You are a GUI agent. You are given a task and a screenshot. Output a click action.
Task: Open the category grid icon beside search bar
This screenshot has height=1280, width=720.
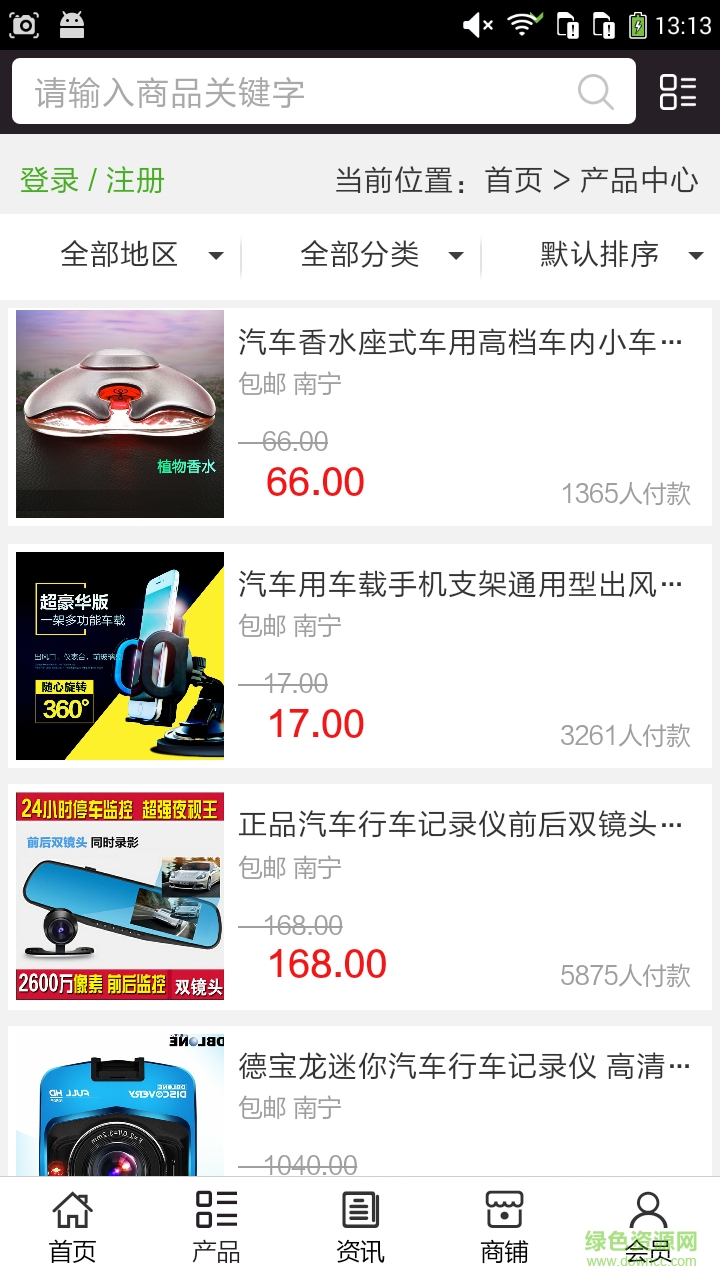(x=677, y=92)
